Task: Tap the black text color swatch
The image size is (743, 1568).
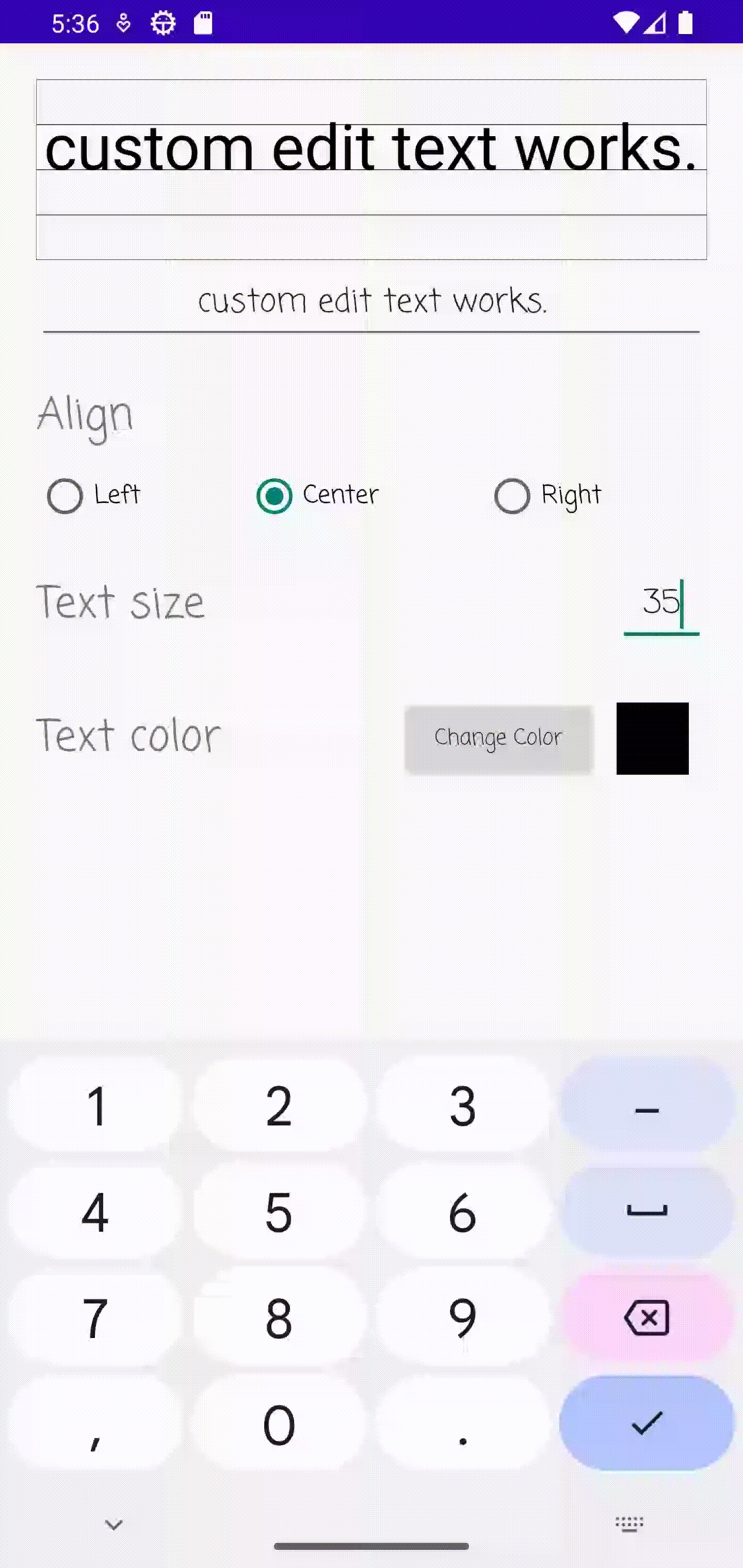Action: pos(652,738)
